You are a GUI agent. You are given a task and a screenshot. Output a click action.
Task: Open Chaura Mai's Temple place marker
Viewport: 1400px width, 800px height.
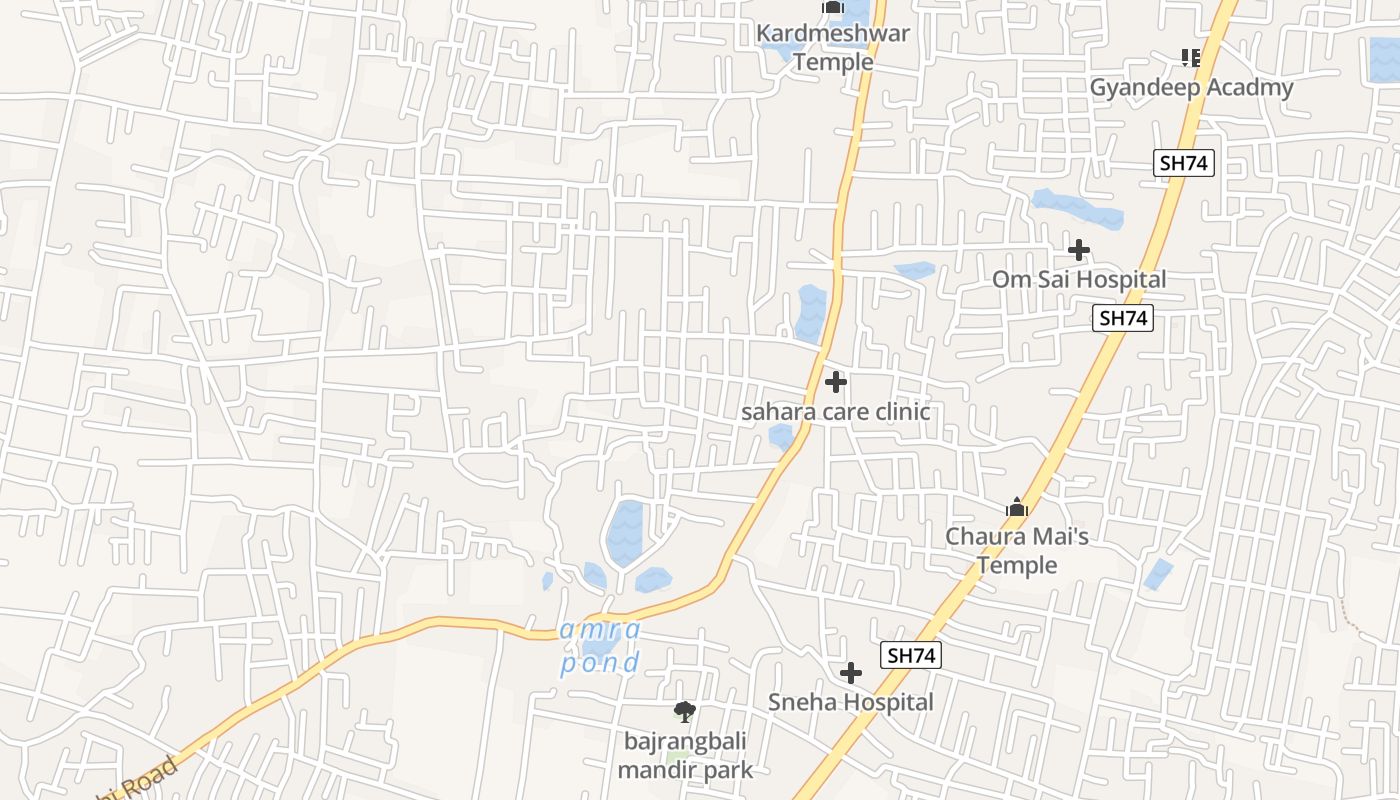1017,508
